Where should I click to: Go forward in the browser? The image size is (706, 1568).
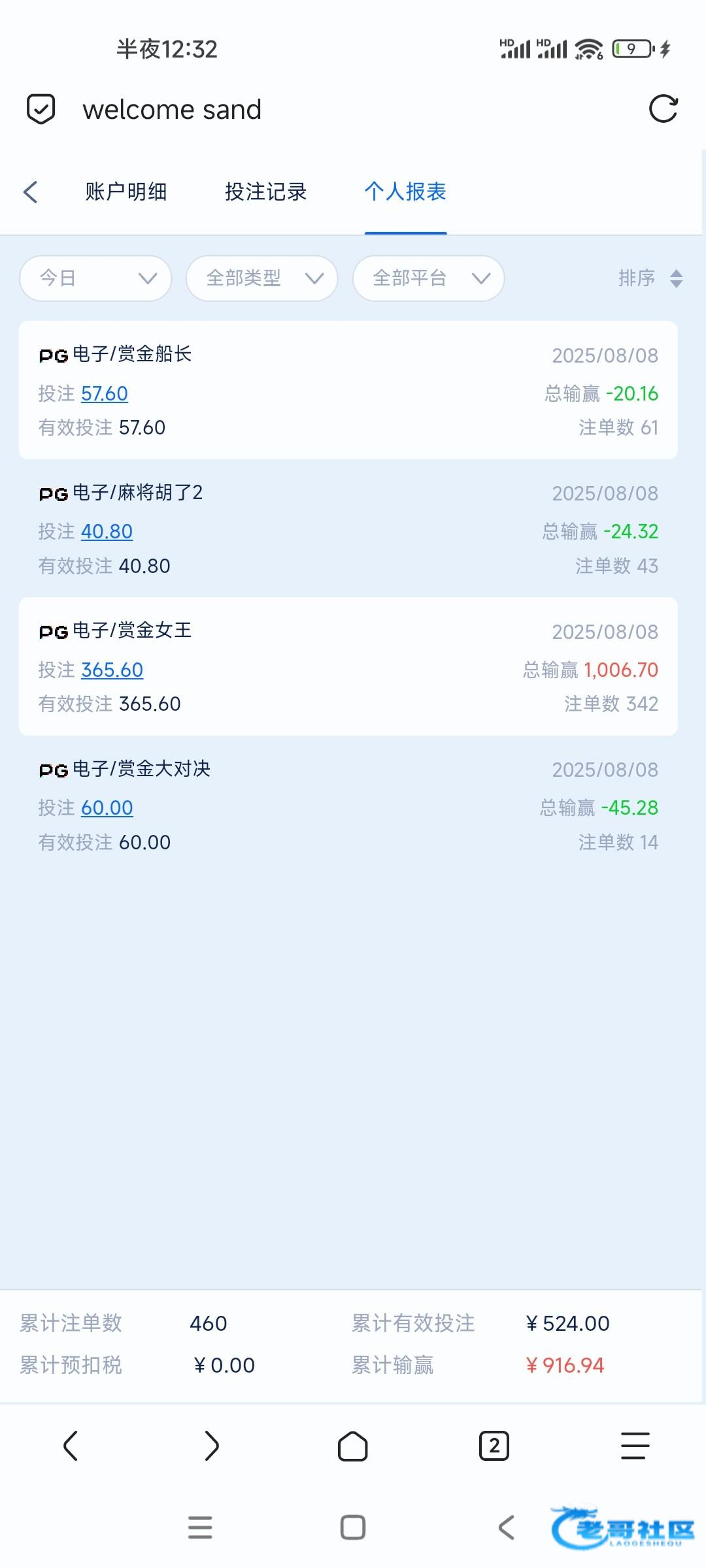[211, 1445]
